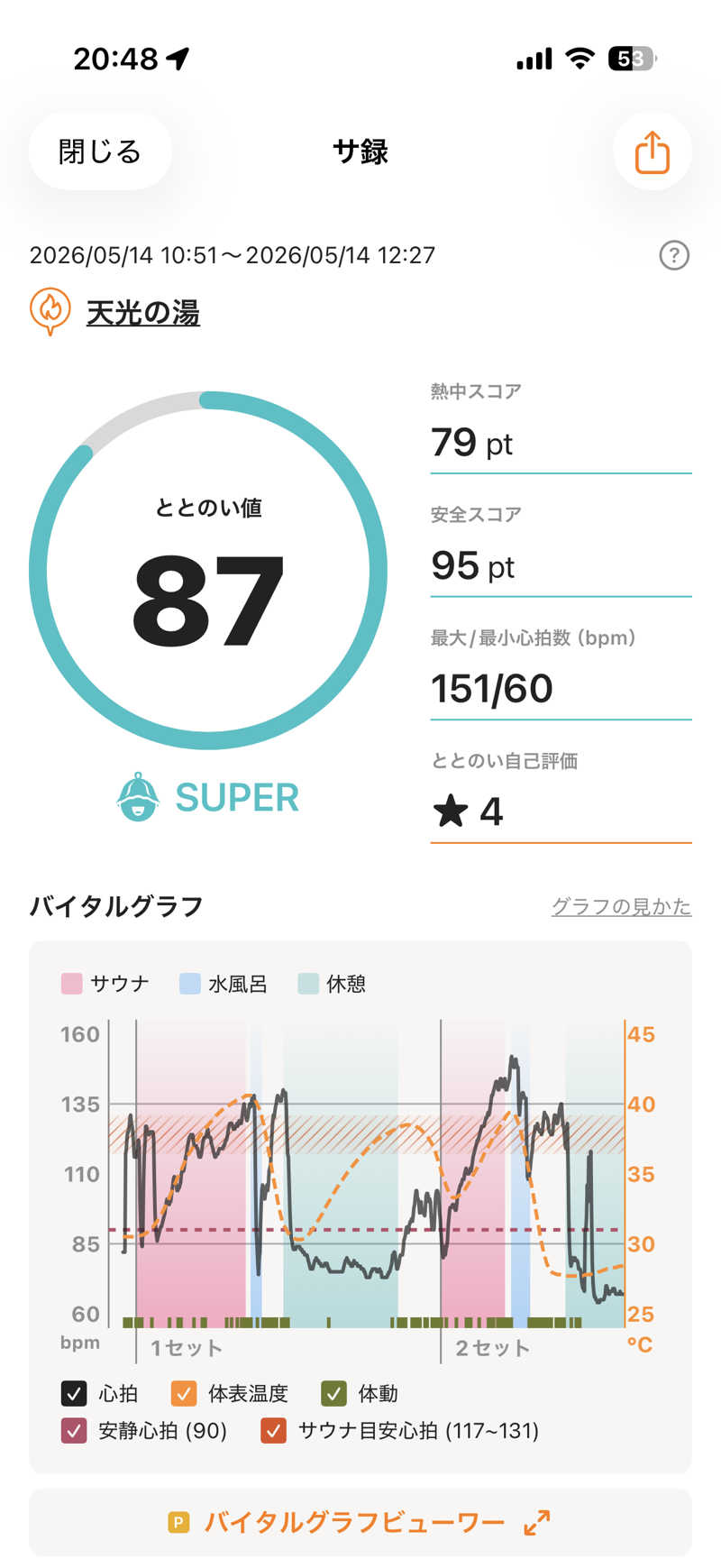This screenshot has height=1568, width=721.
Task: Uncheck the 心拍 checkbox
Action: 74,1393
